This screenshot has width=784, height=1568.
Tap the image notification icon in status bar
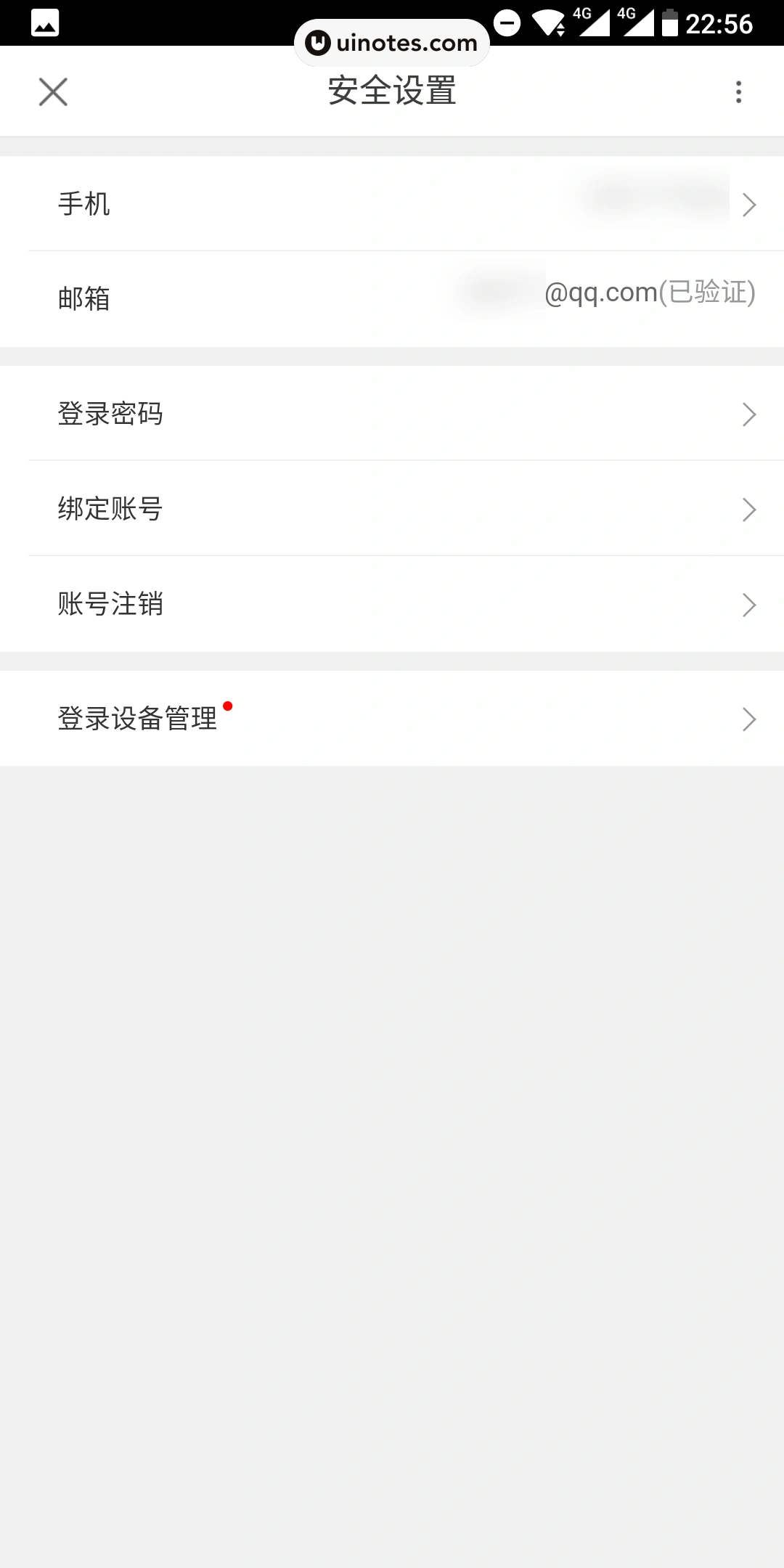(x=45, y=24)
